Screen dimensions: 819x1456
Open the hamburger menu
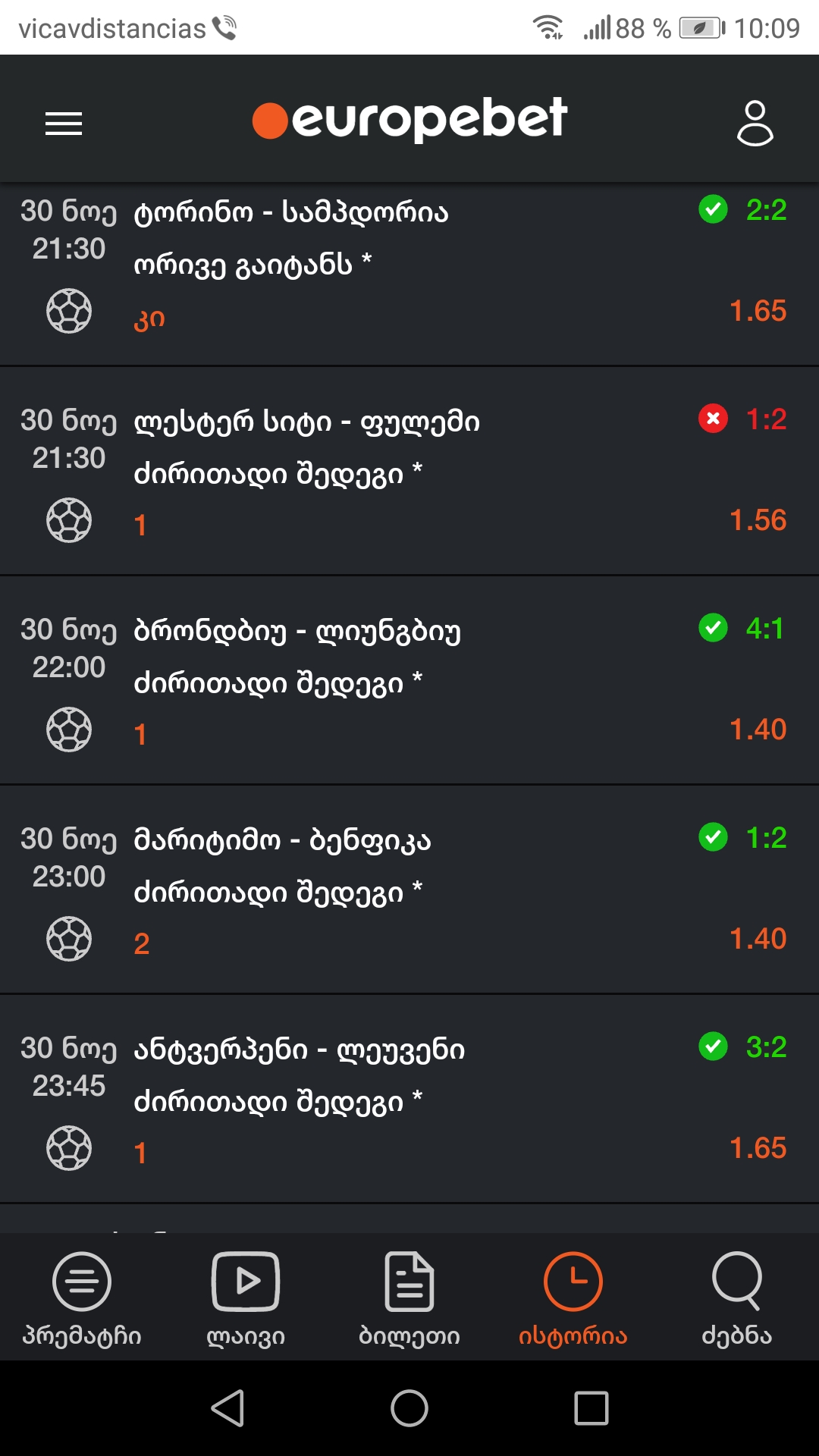(64, 123)
